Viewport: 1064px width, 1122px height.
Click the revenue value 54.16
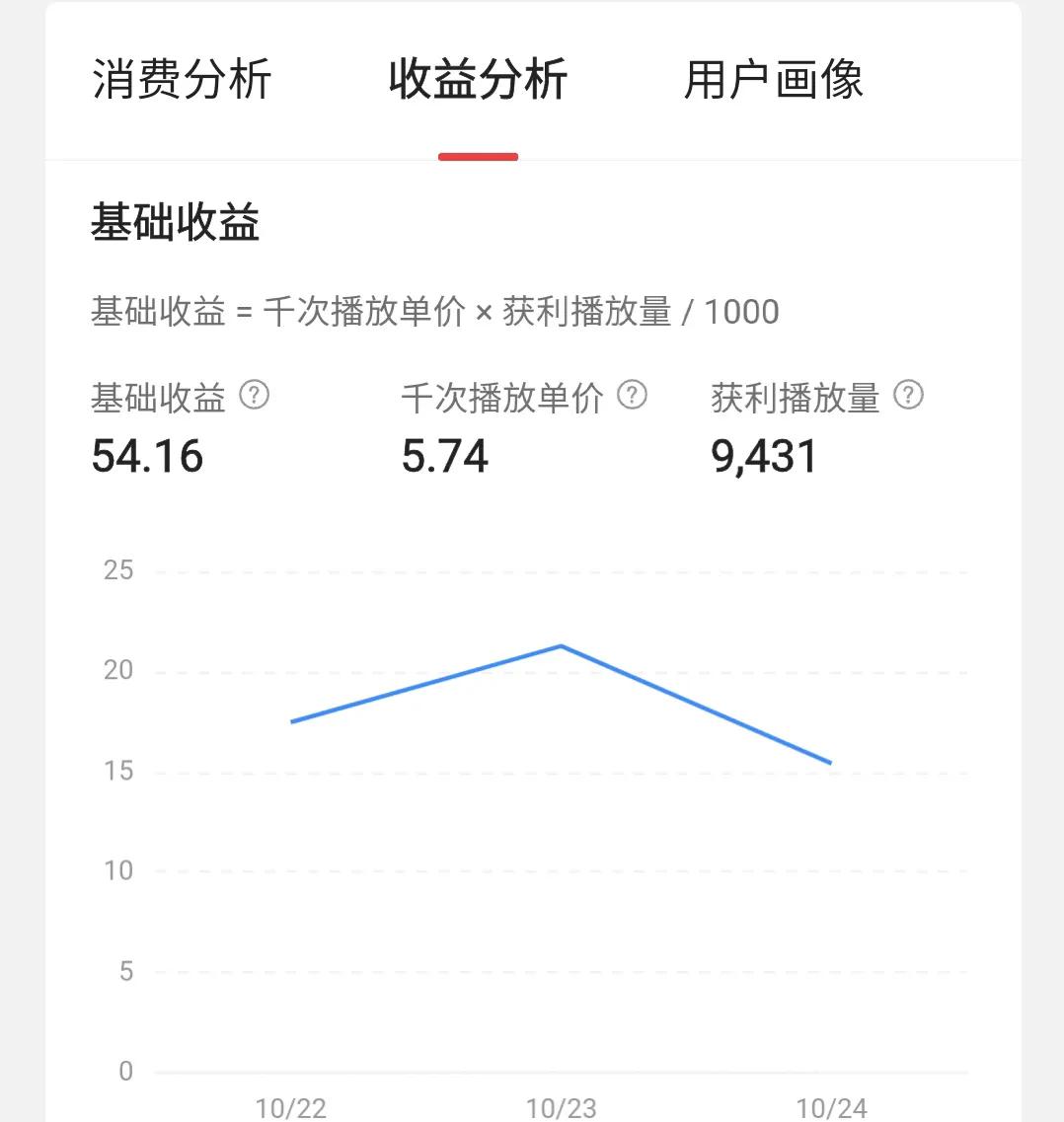146,456
